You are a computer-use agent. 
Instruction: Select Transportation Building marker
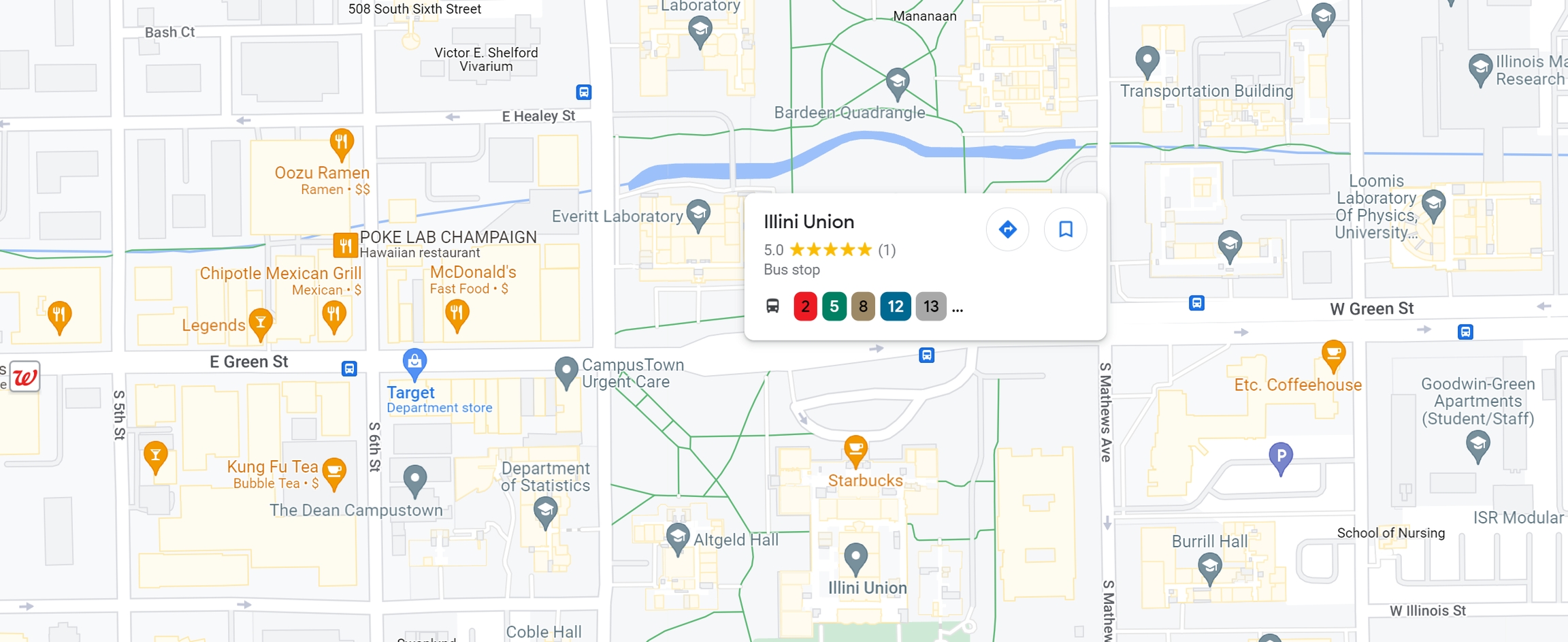pyautogui.click(x=1147, y=61)
